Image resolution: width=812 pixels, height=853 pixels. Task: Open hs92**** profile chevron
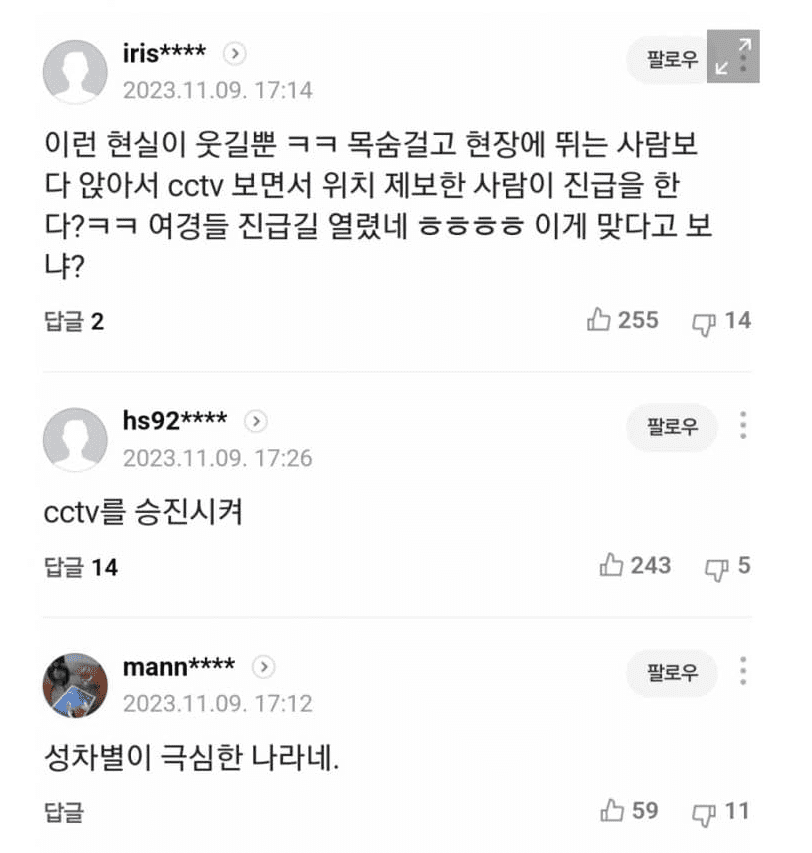tap(256, 421)
